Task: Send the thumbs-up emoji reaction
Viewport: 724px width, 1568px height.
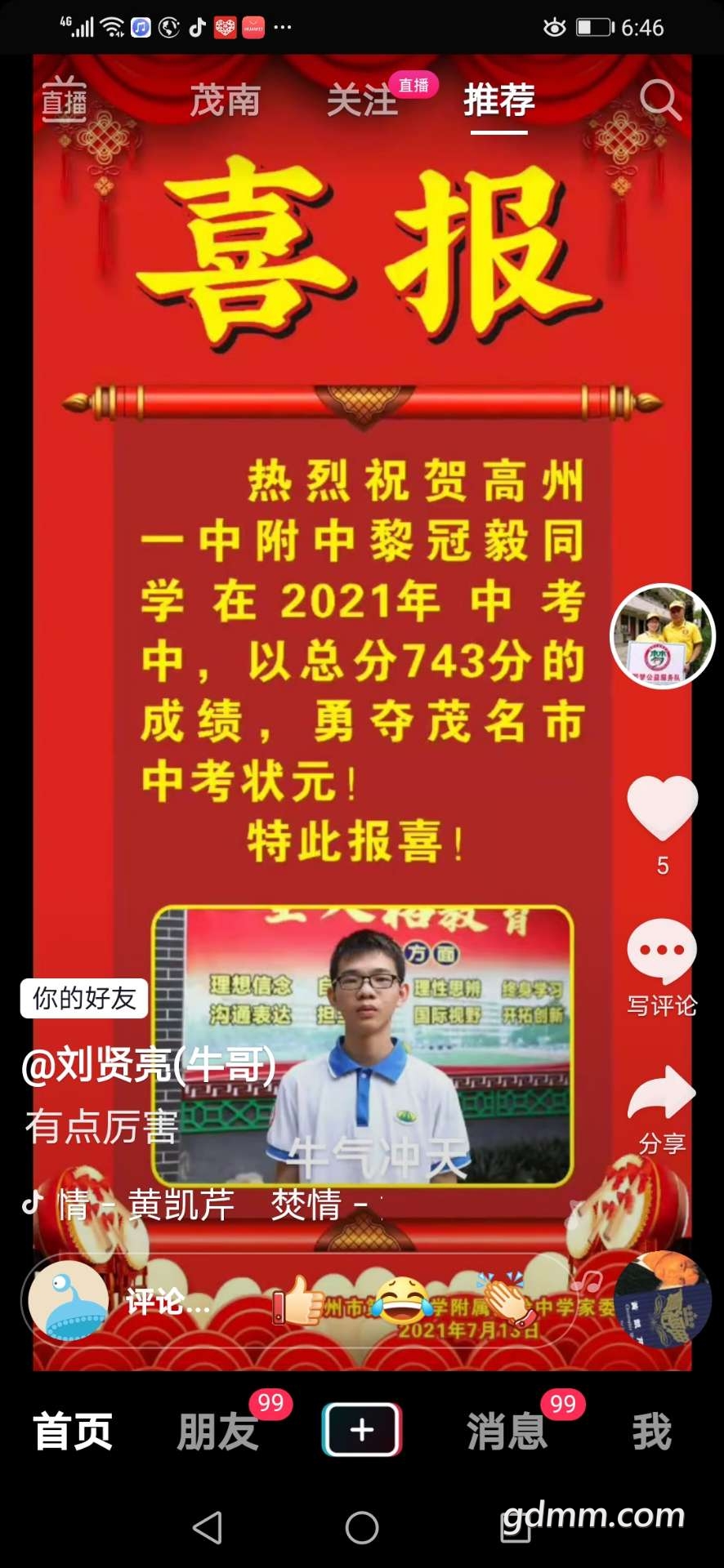Action: [299, 1300]
